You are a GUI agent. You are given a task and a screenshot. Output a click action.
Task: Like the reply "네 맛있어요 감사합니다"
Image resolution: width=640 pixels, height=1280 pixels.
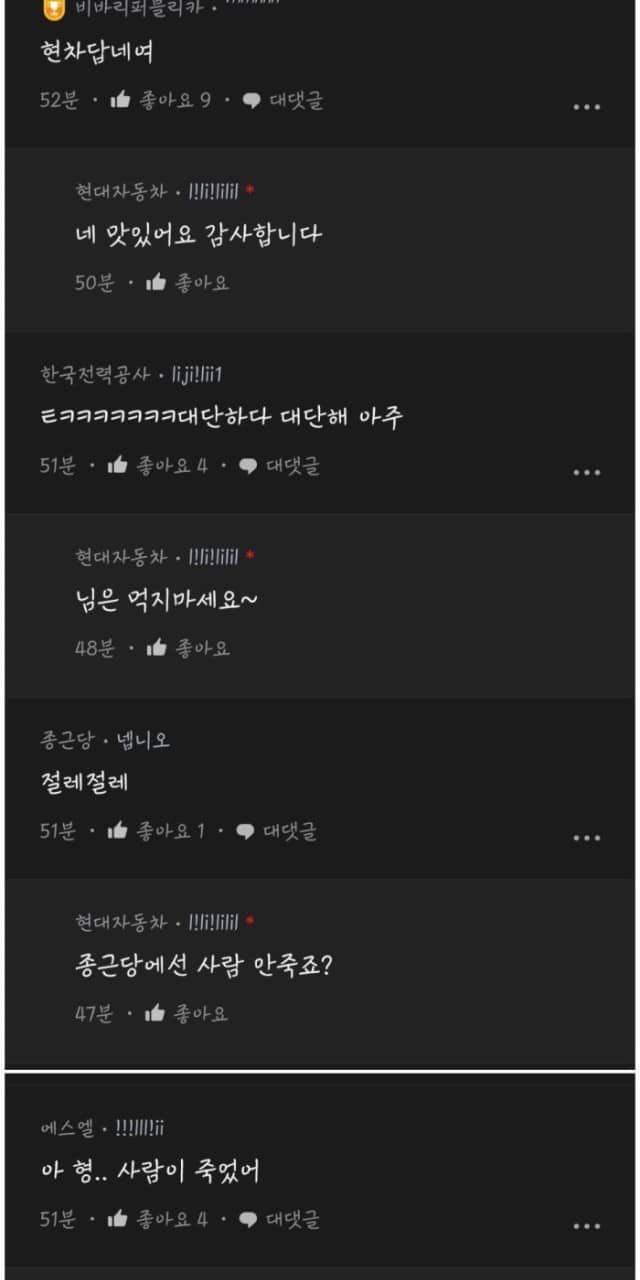click(187, 283)
